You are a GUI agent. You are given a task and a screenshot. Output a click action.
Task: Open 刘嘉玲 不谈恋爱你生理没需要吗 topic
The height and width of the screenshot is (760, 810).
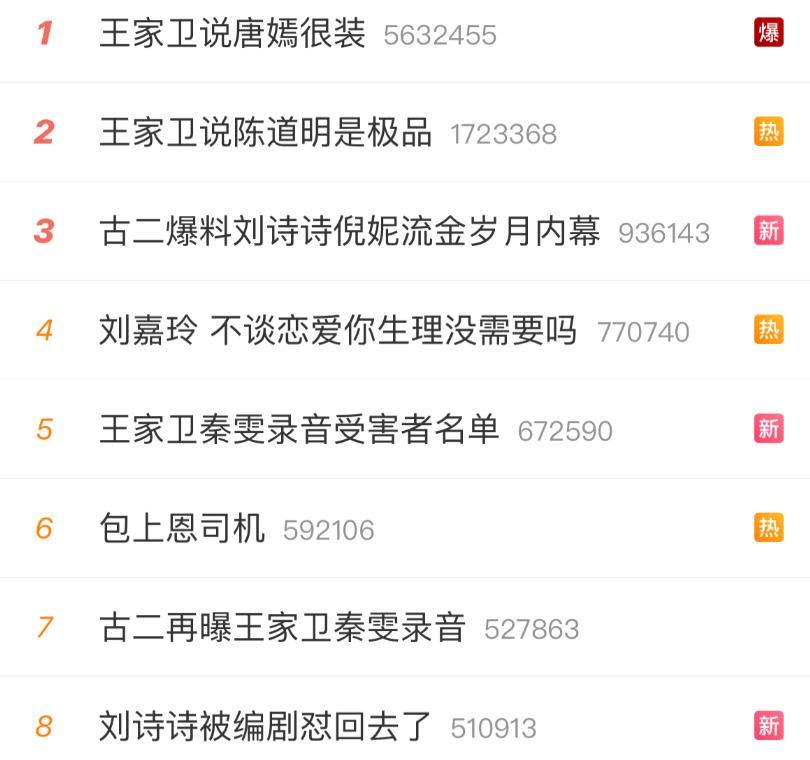(338, 330)
